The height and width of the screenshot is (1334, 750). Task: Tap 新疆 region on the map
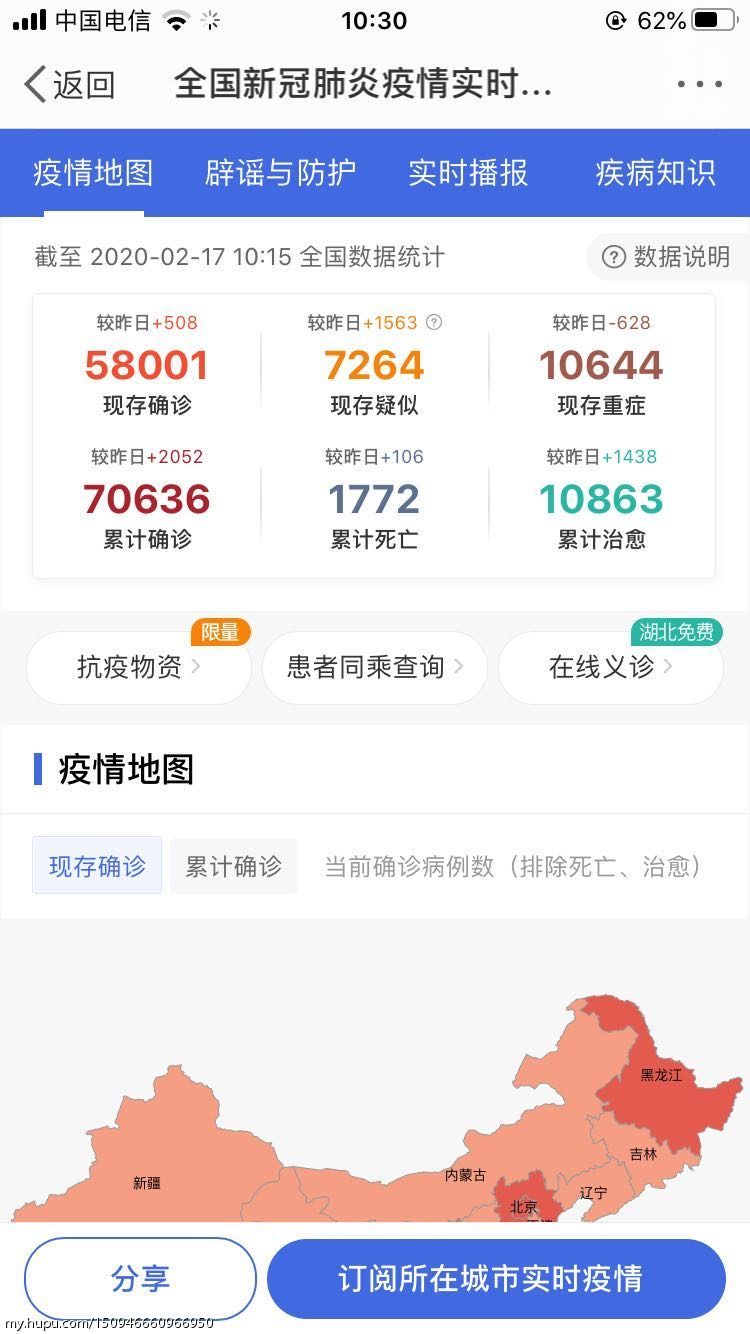coord(146,1183)
